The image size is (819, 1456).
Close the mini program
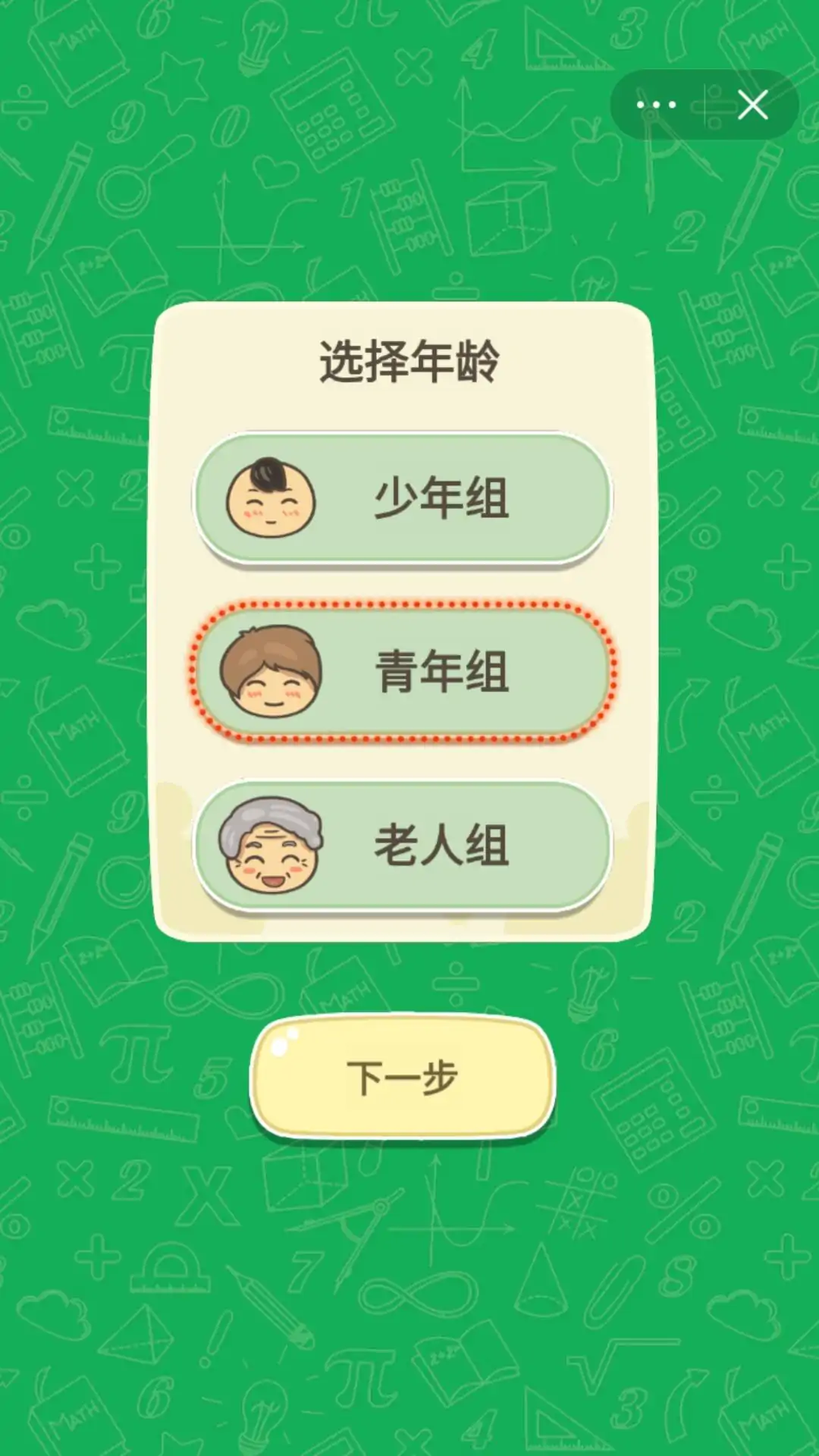(752, 105)
